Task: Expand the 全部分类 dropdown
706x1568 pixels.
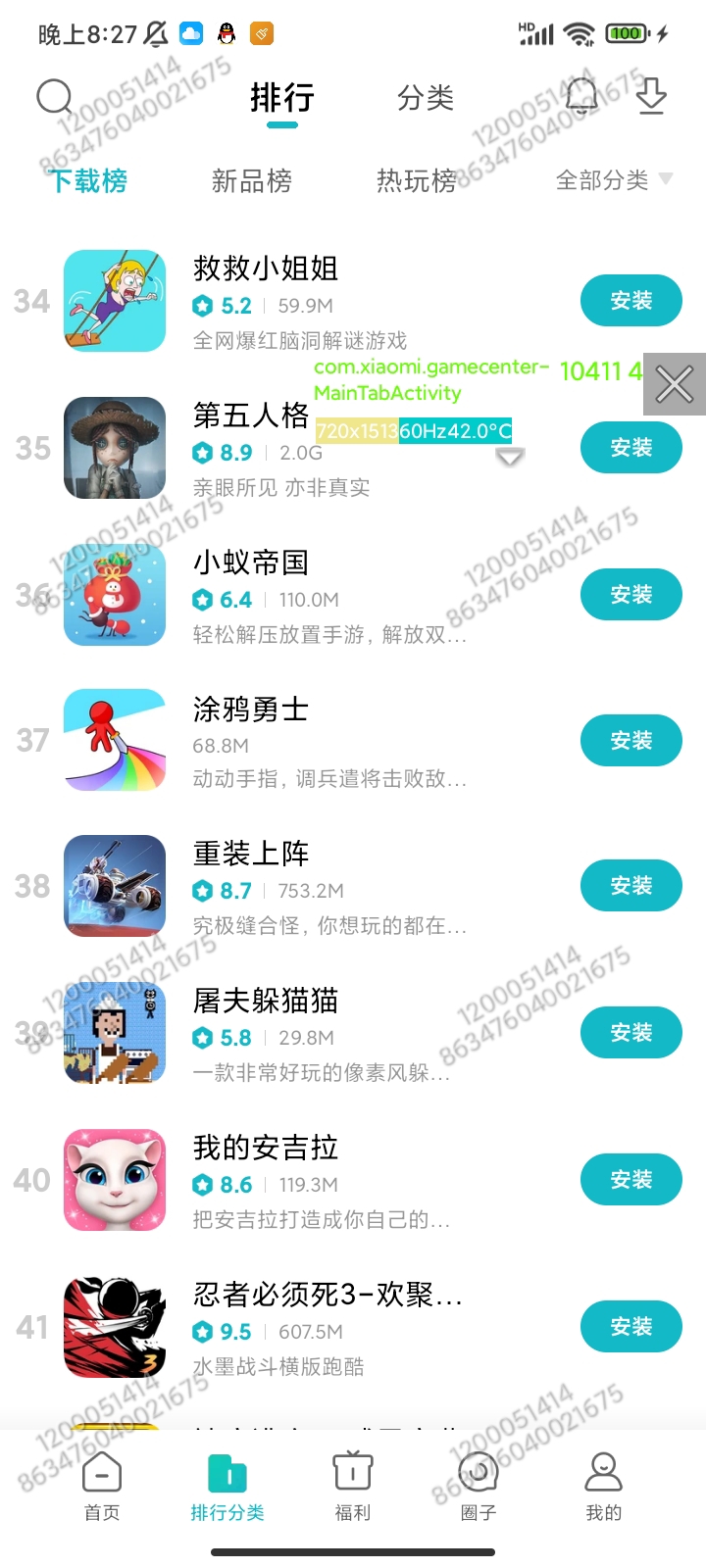Action: tap(614, 180)
